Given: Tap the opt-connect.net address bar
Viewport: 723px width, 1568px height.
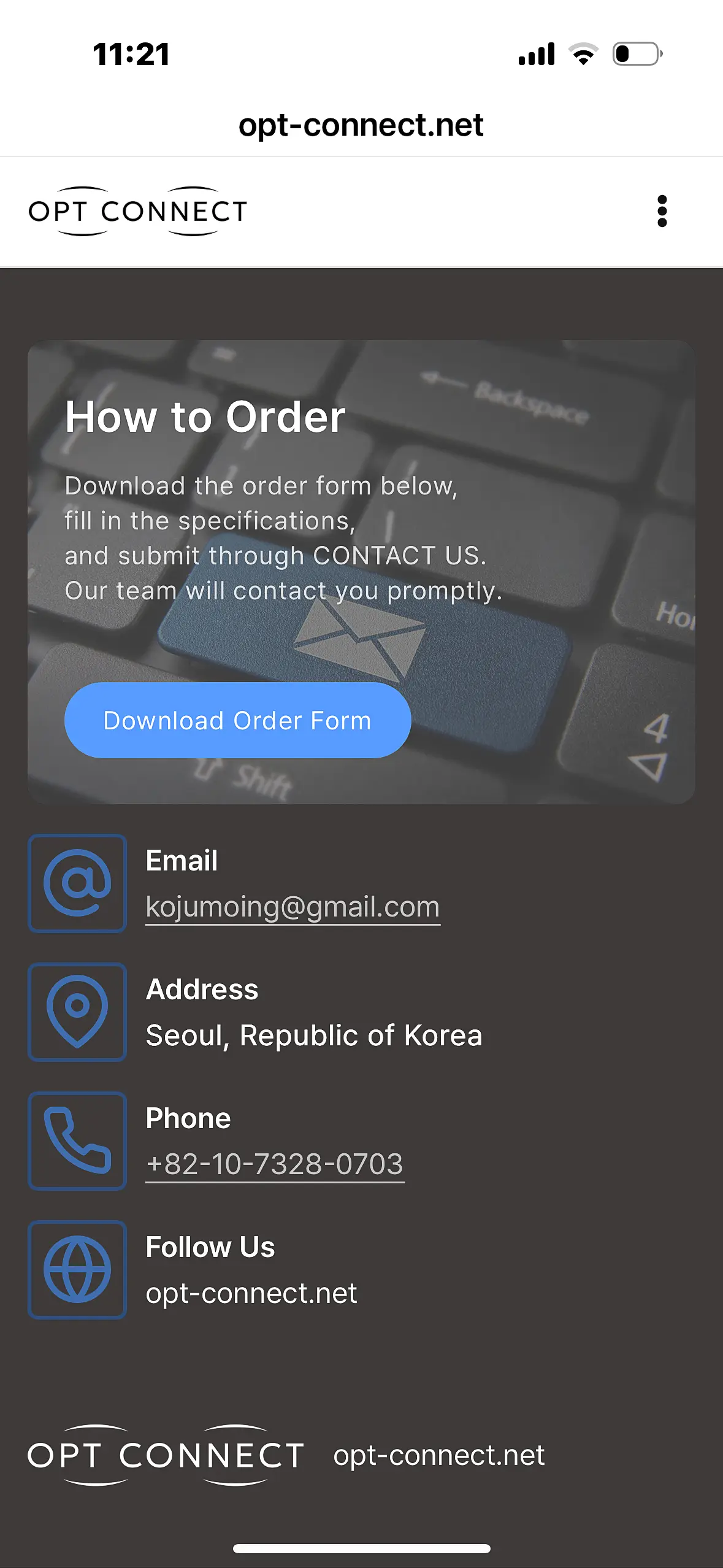Looking at the screenshot, I should [361, 125].
